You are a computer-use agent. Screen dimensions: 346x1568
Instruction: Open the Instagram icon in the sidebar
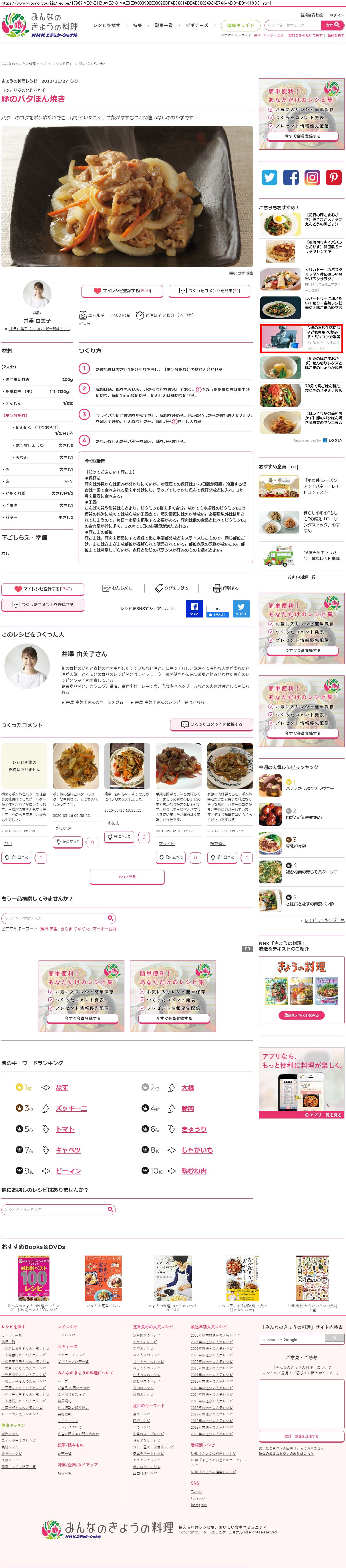[312, 177]
